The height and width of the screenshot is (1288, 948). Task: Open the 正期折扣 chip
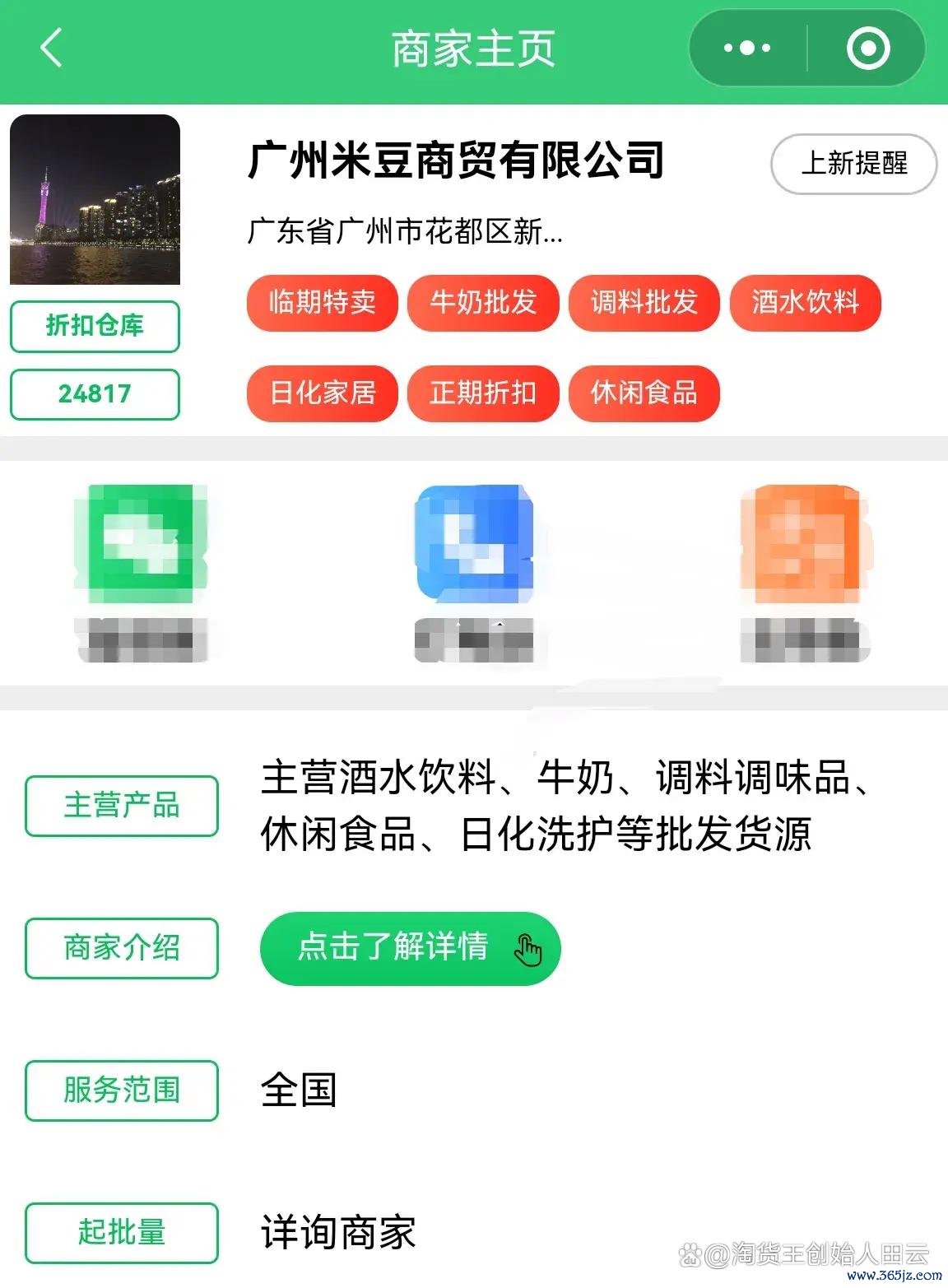tap(483, 393)
